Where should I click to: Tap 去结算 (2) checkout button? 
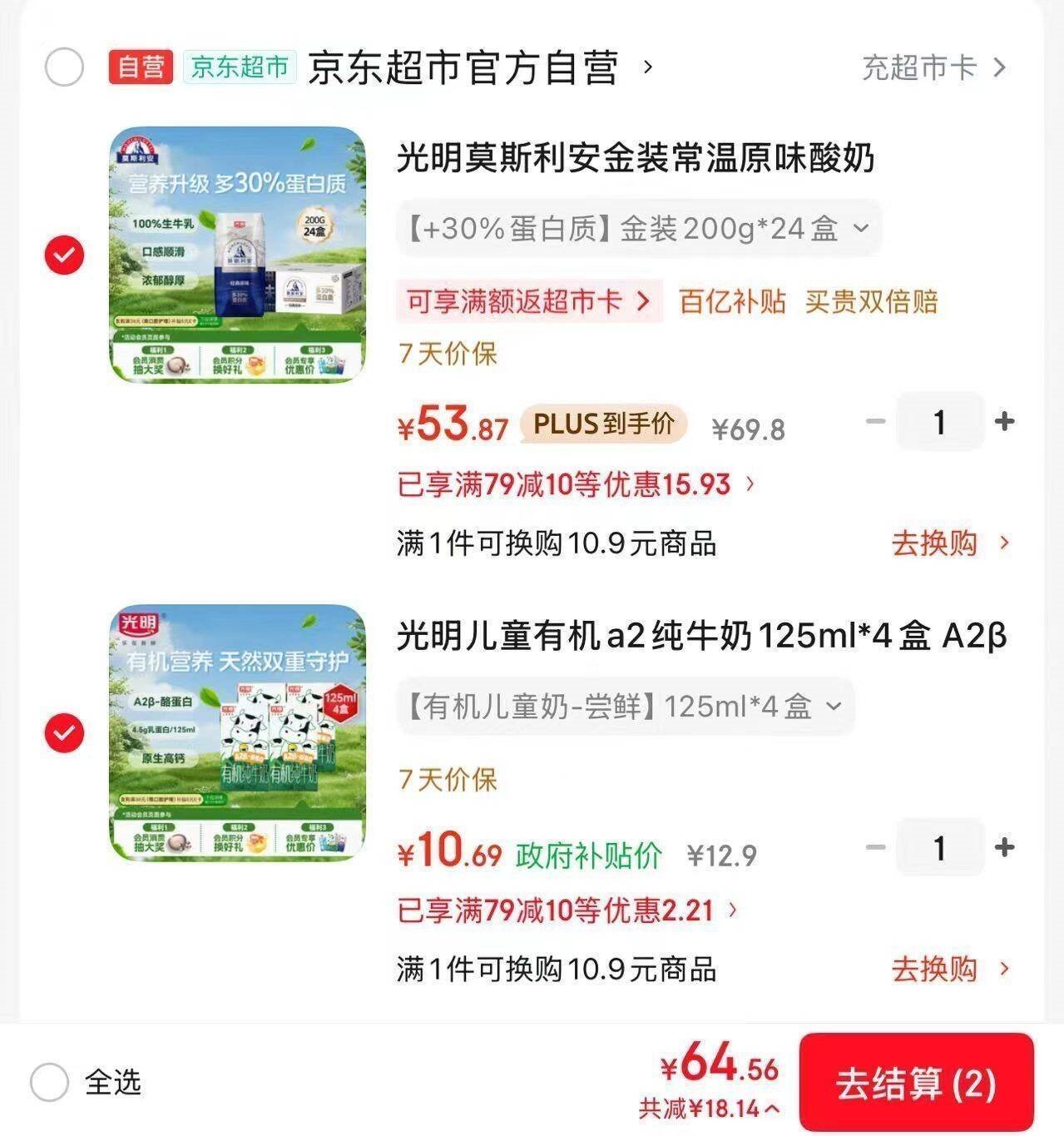pos(916,1083)
